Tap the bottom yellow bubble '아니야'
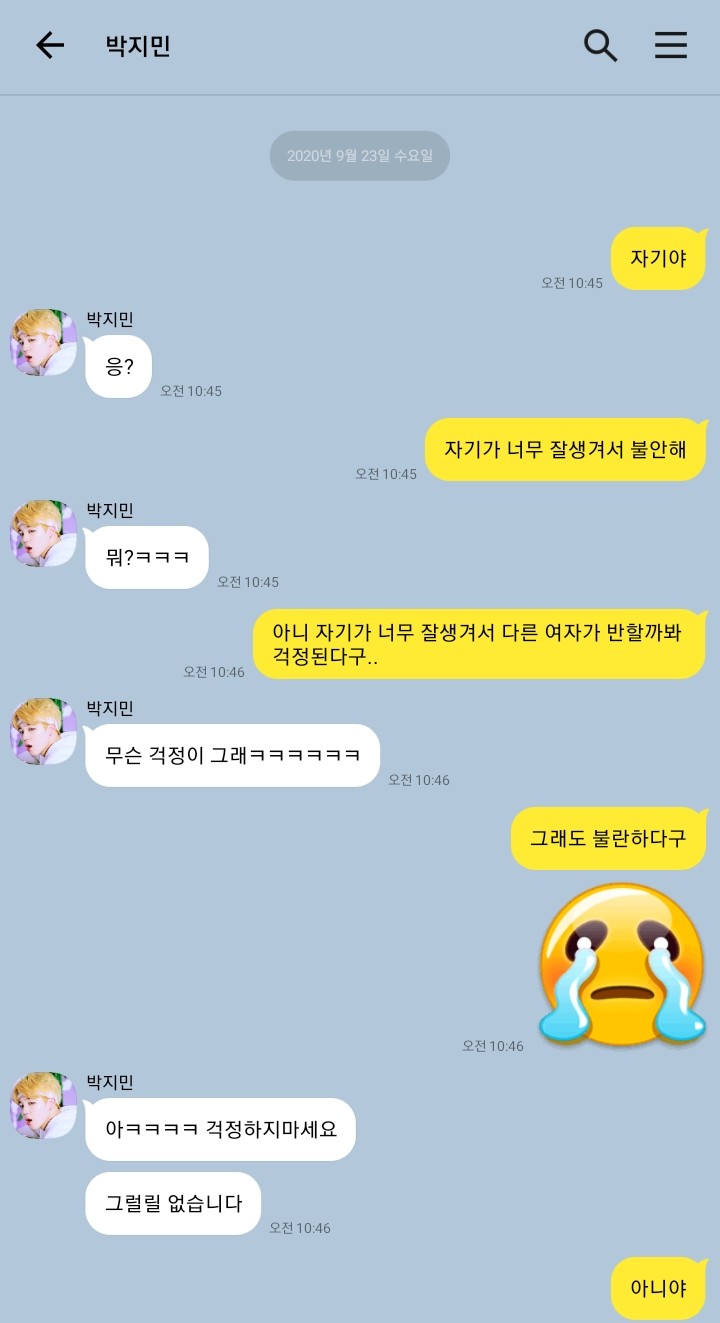The width and height of the screenshot is (720, 1323). [658, 1288]
